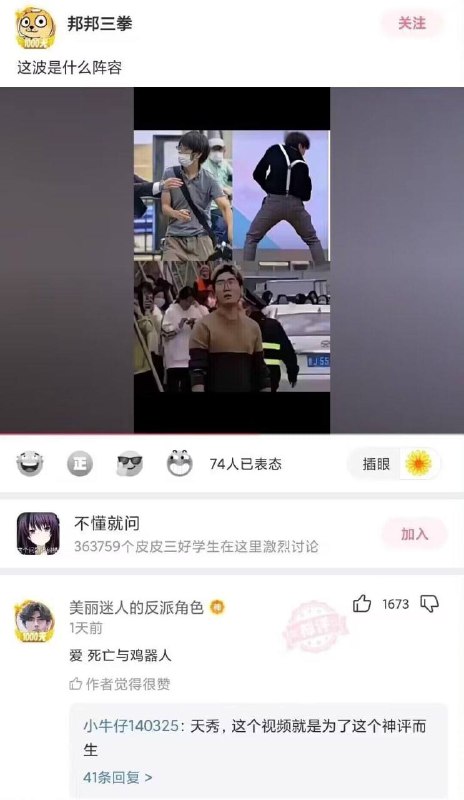Open the 不懂就问 community page

pos(196,534)
